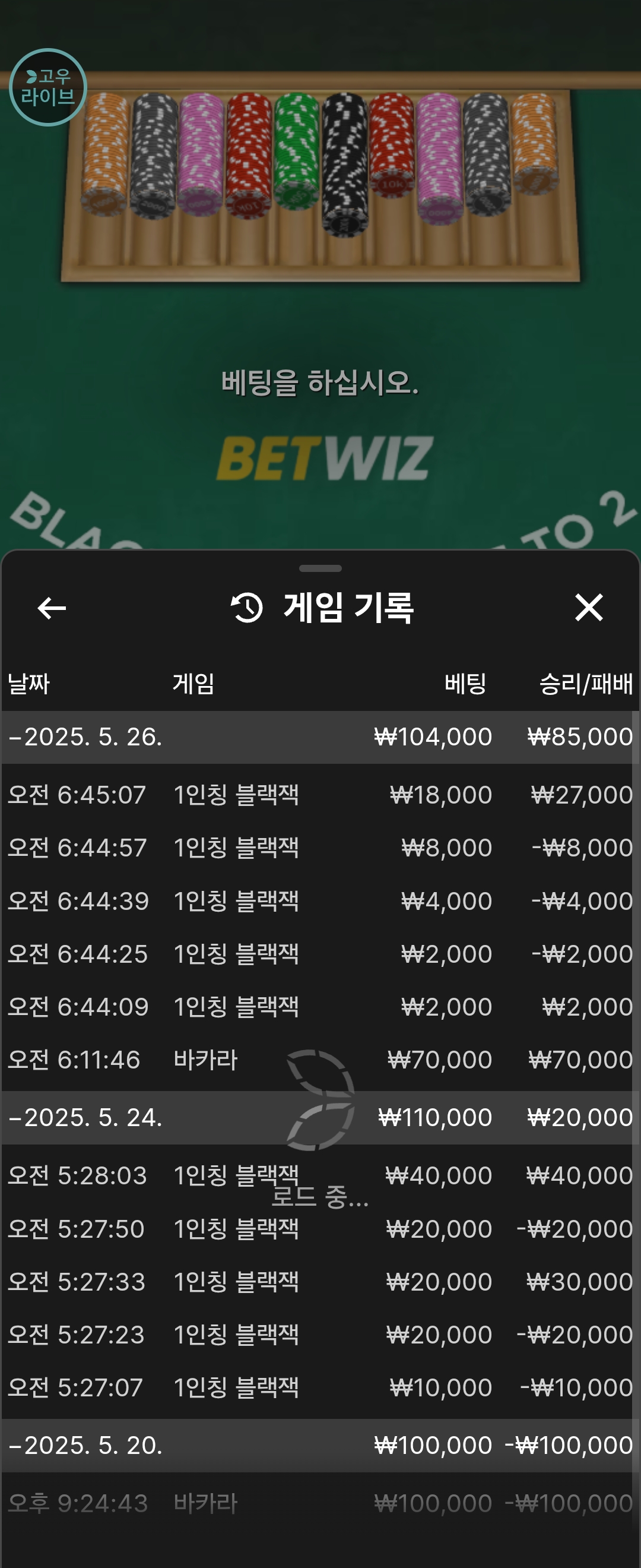Image resolution: width=641 pixels, height=1568 pixels.
Task: Open the 오전 5:27:07 blackjack record
Action: [320, 1387]
